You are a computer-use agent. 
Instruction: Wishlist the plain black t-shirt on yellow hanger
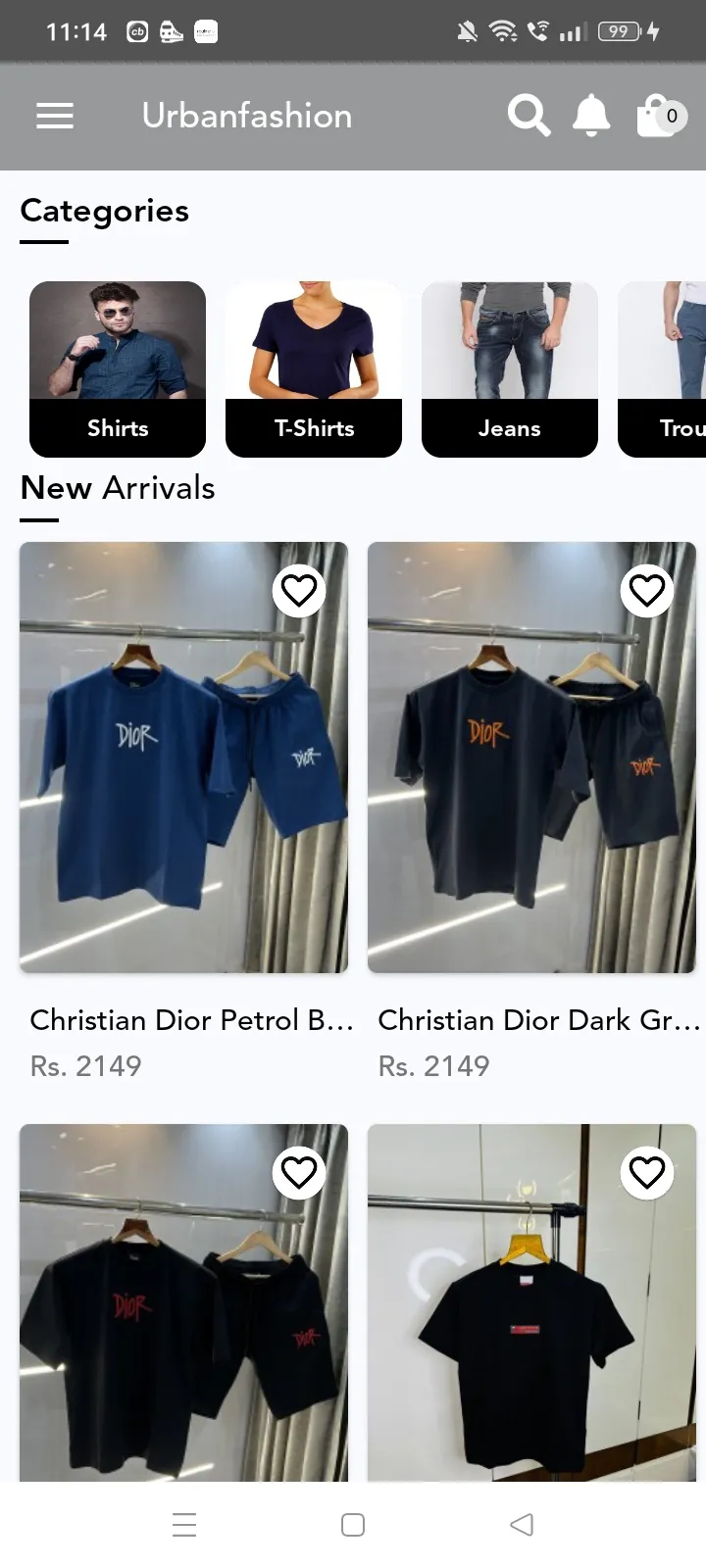(x=647, y=1172)
